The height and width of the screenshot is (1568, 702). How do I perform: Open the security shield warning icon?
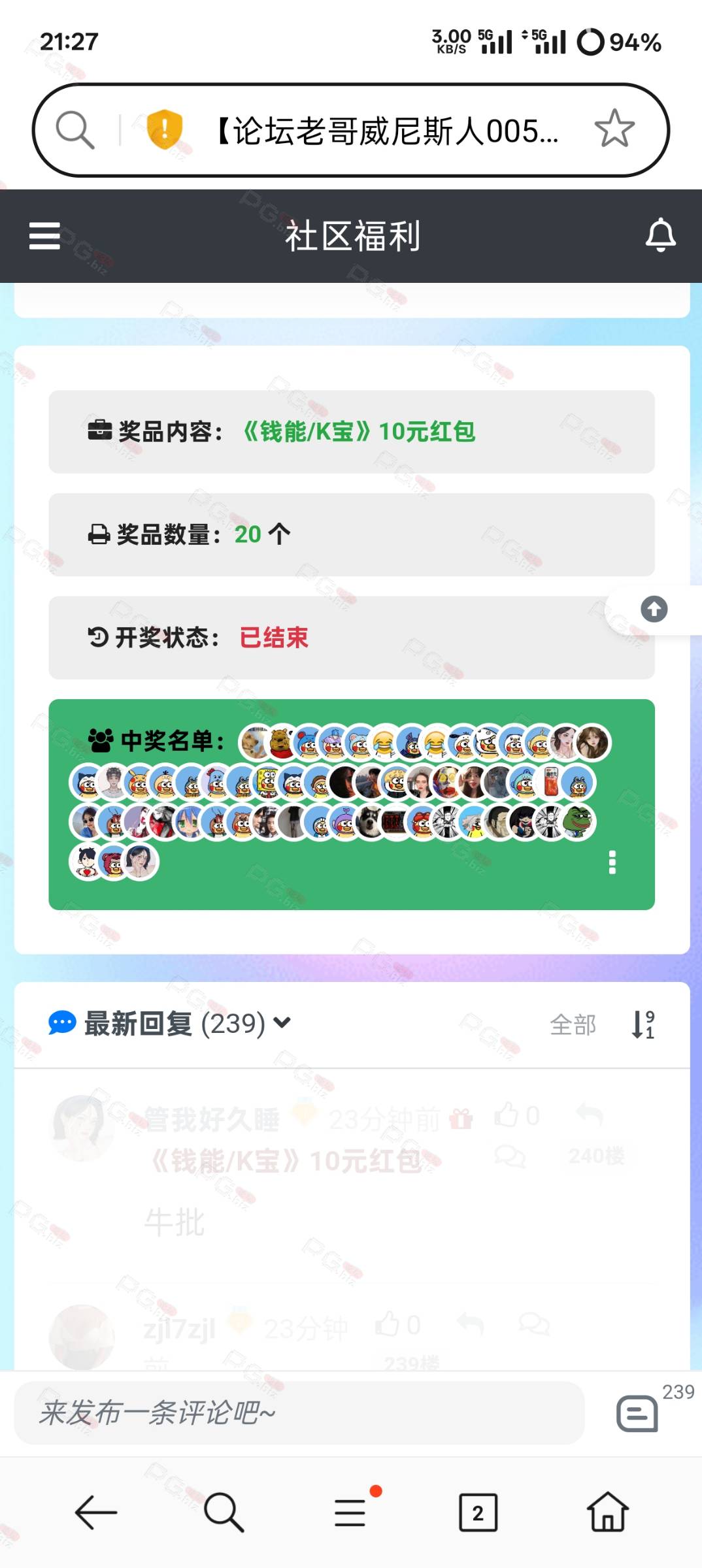pos(164,129)
